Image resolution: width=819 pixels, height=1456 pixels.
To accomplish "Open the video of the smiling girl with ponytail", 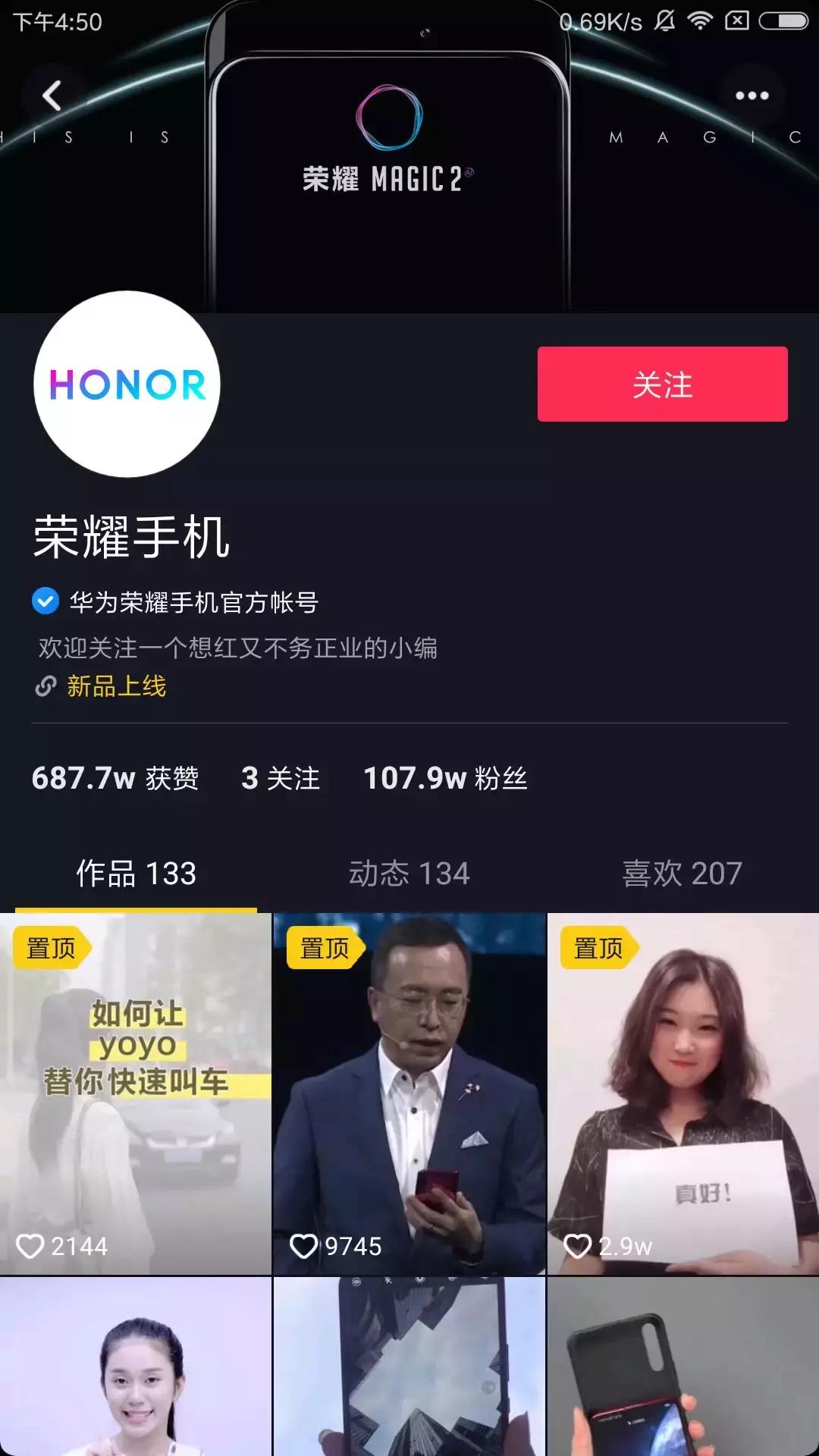I will (x=136, y=1367).
